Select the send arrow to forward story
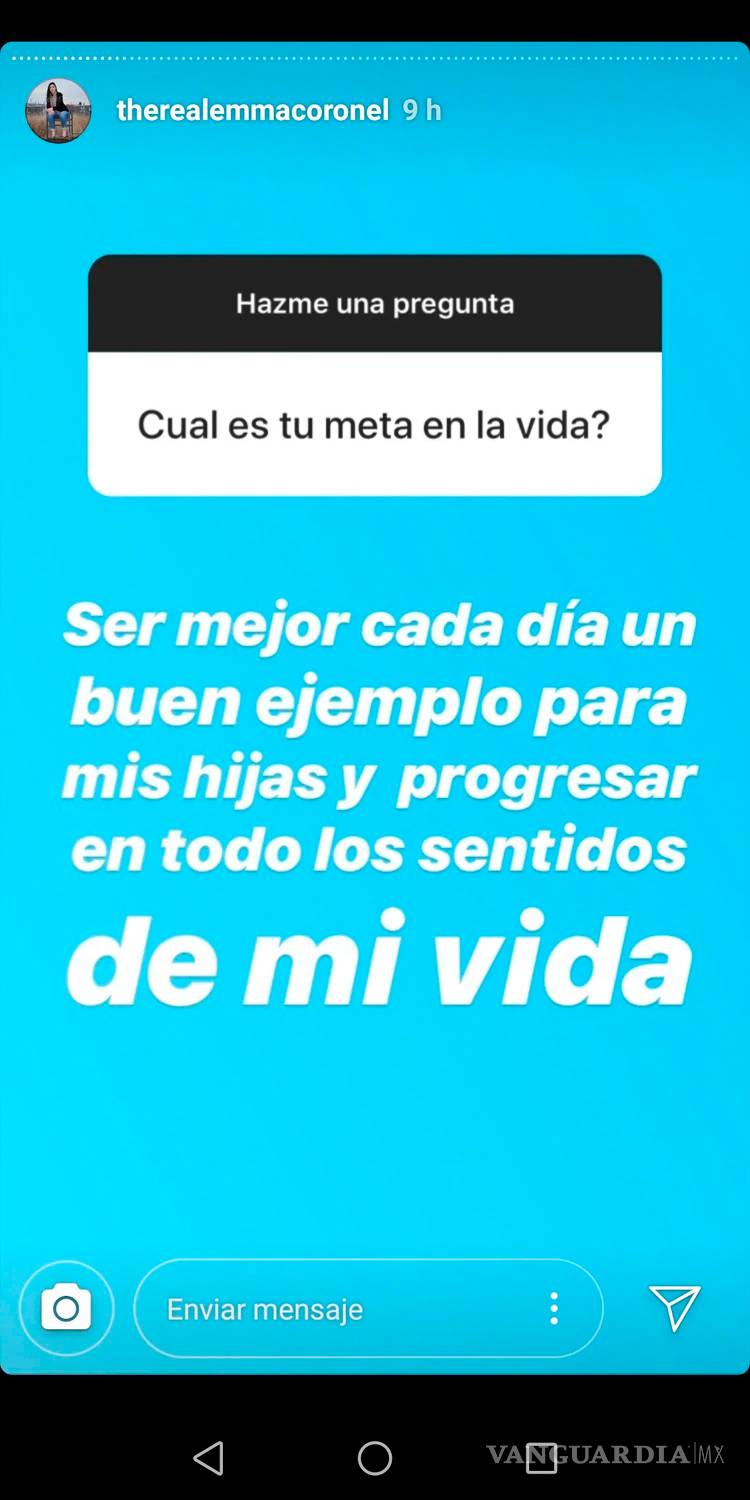 tap(673, 1308)
